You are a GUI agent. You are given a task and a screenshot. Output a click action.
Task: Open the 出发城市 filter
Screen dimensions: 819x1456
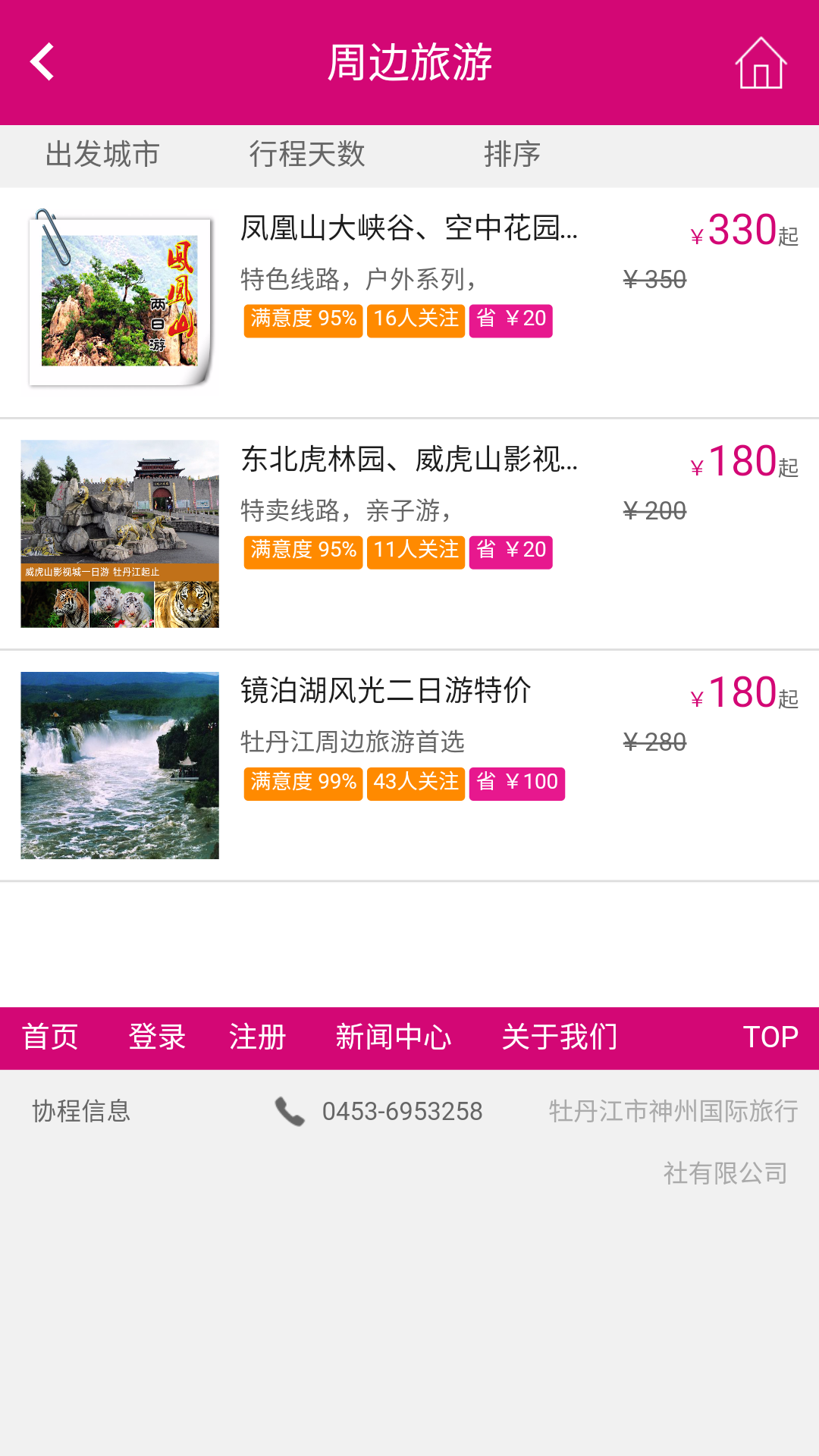(102, 155)
